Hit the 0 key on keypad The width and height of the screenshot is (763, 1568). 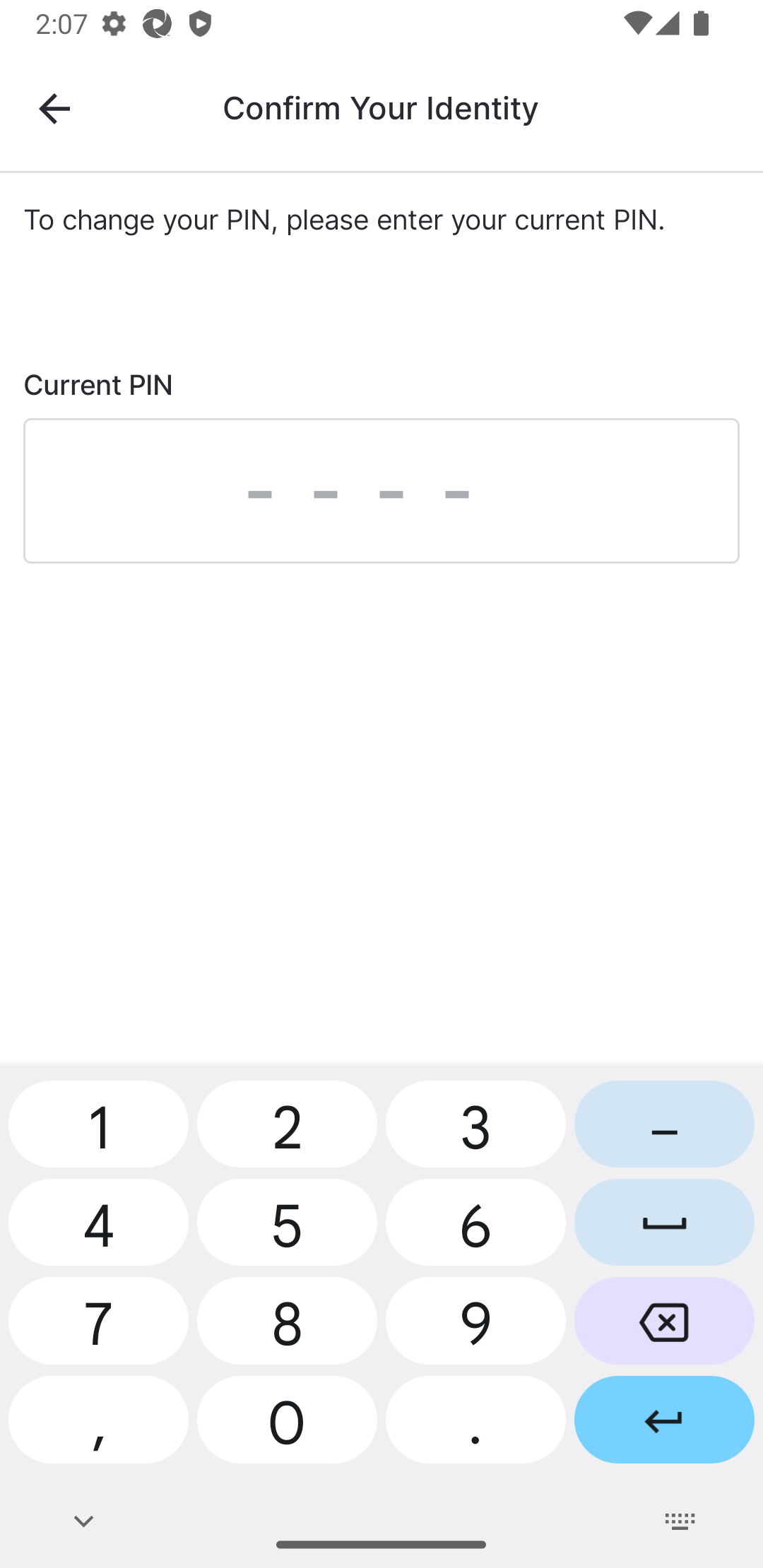(x=287, y=1420)
